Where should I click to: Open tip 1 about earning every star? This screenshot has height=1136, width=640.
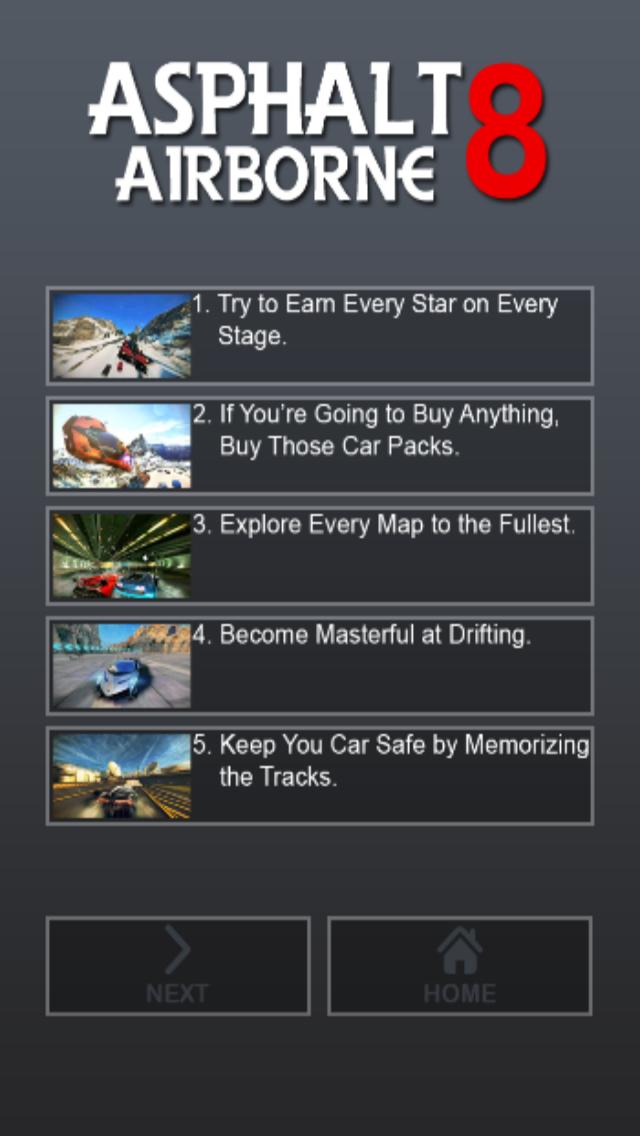point(319,336)
